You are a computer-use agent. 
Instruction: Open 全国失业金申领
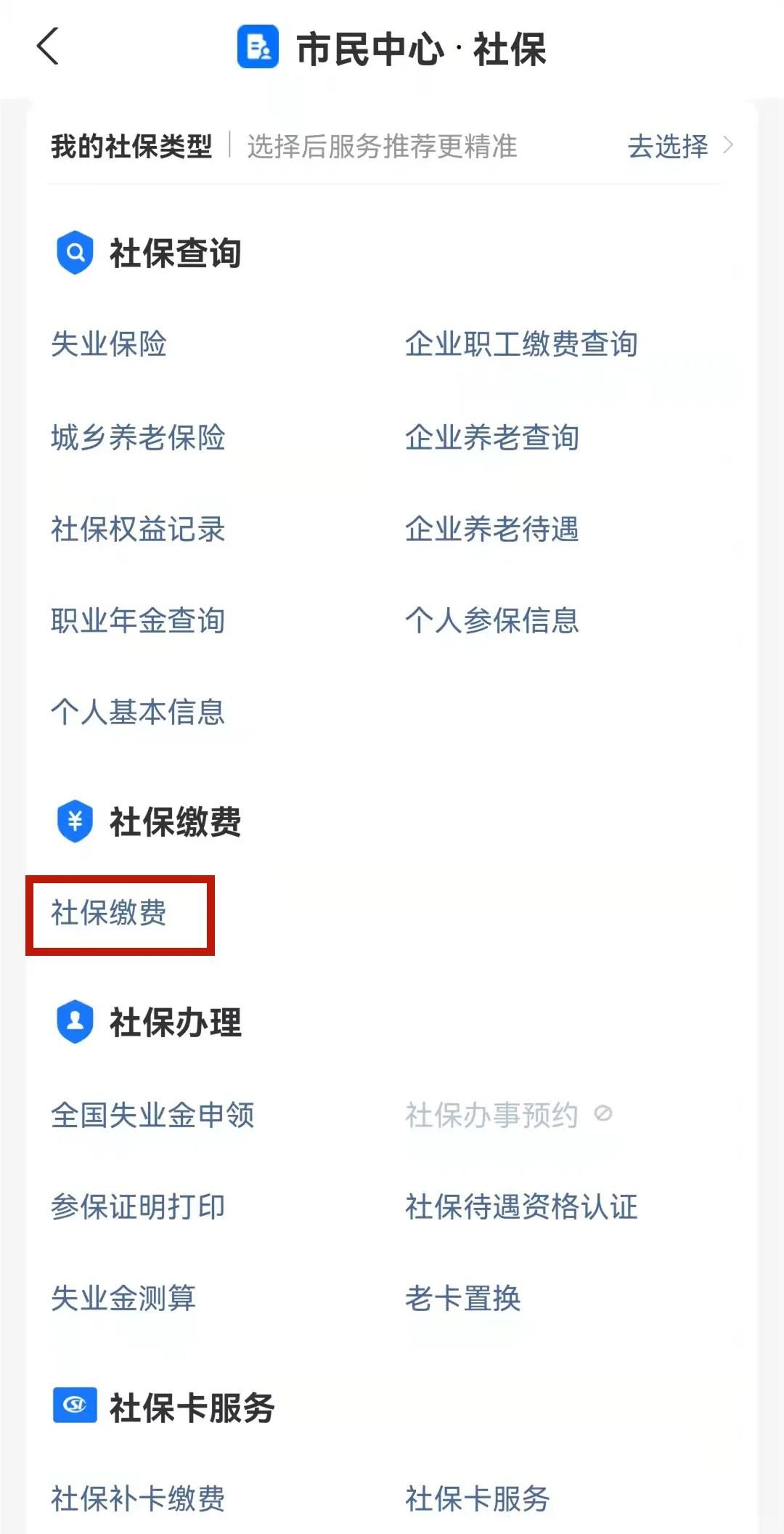152,1115
